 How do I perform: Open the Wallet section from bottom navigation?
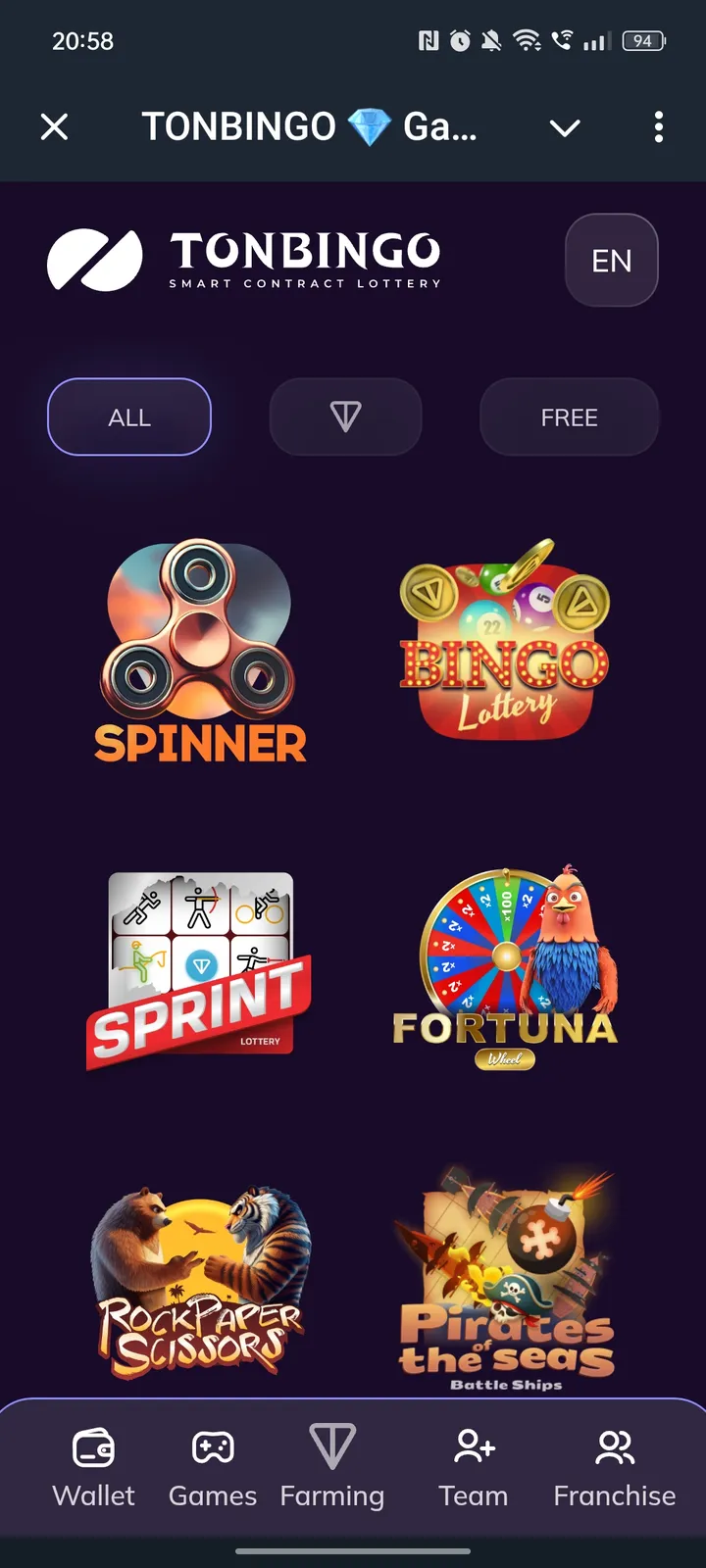click(93, 1465)
